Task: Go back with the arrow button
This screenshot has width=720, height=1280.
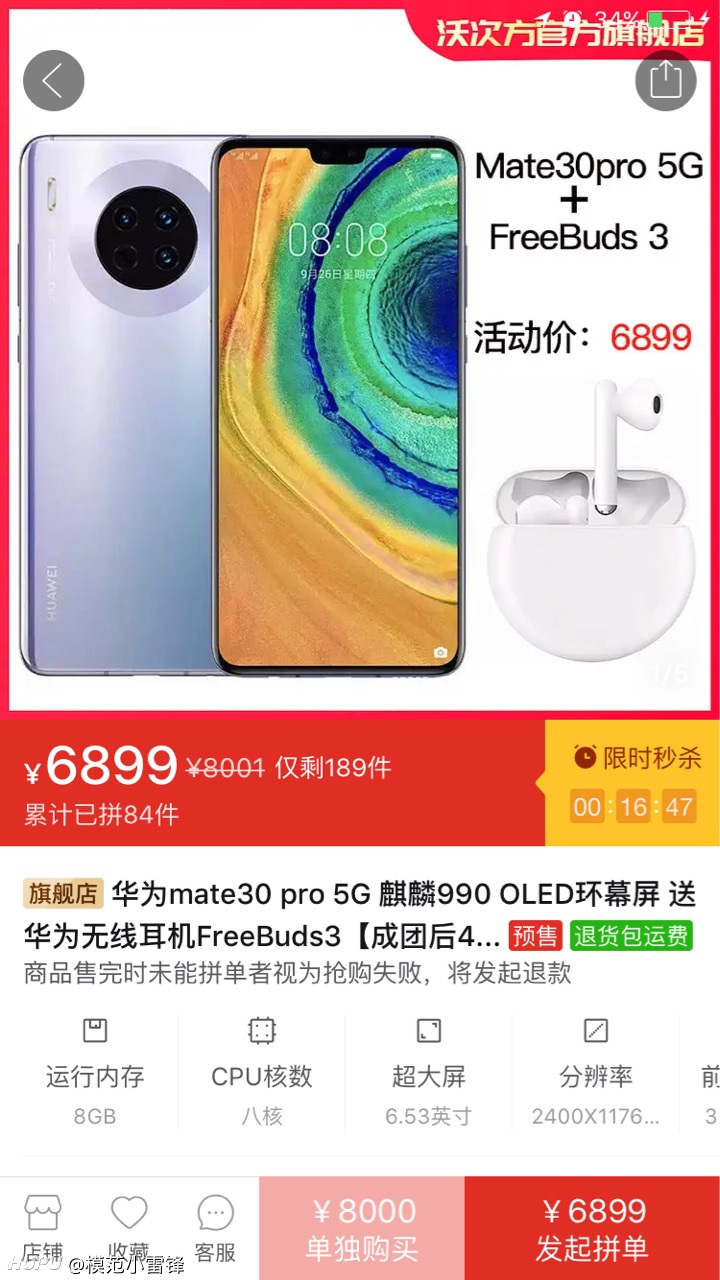Action: tap(54, 80)
